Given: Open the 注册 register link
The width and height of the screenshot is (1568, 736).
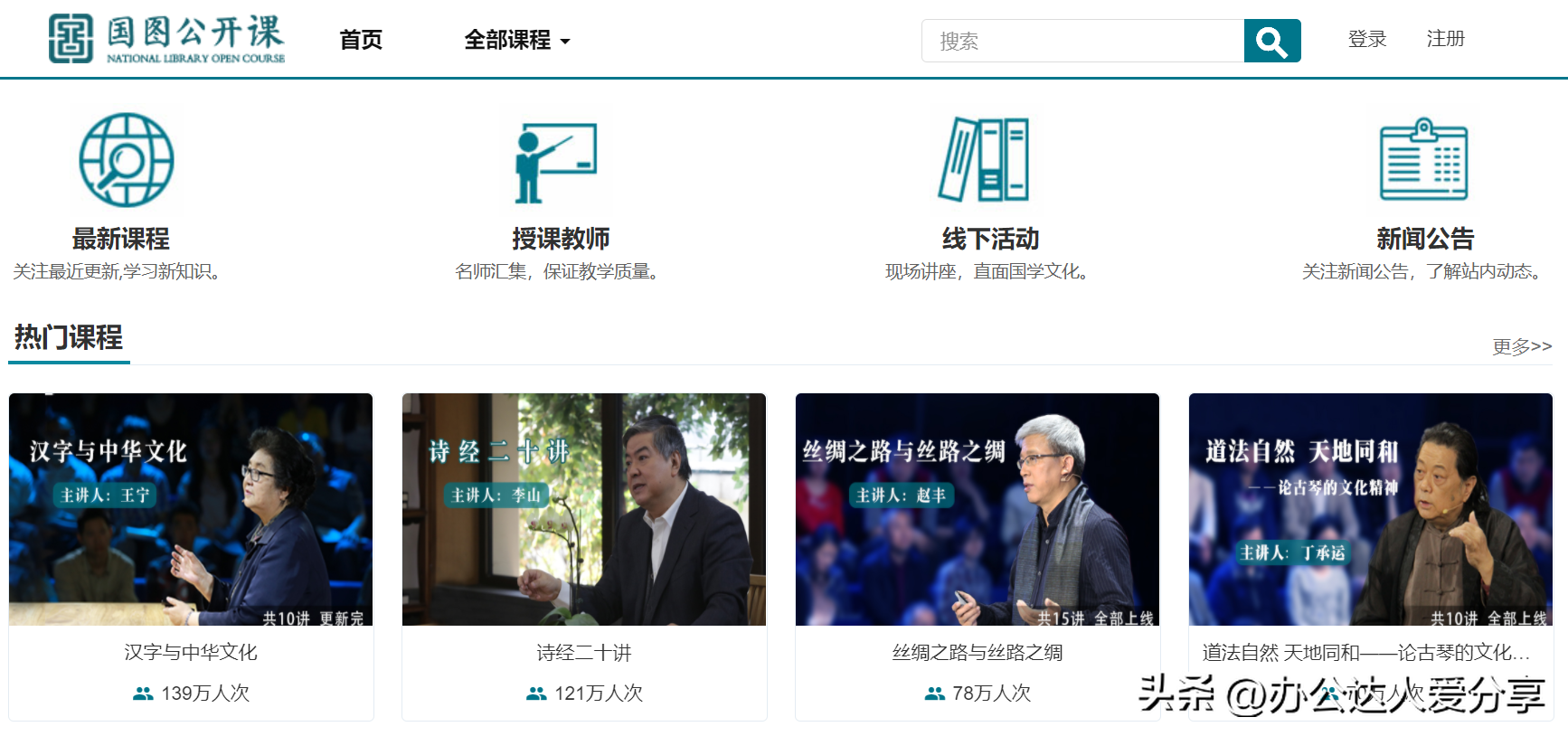Looking at the screenshot, I should [x=1445, y=39].
